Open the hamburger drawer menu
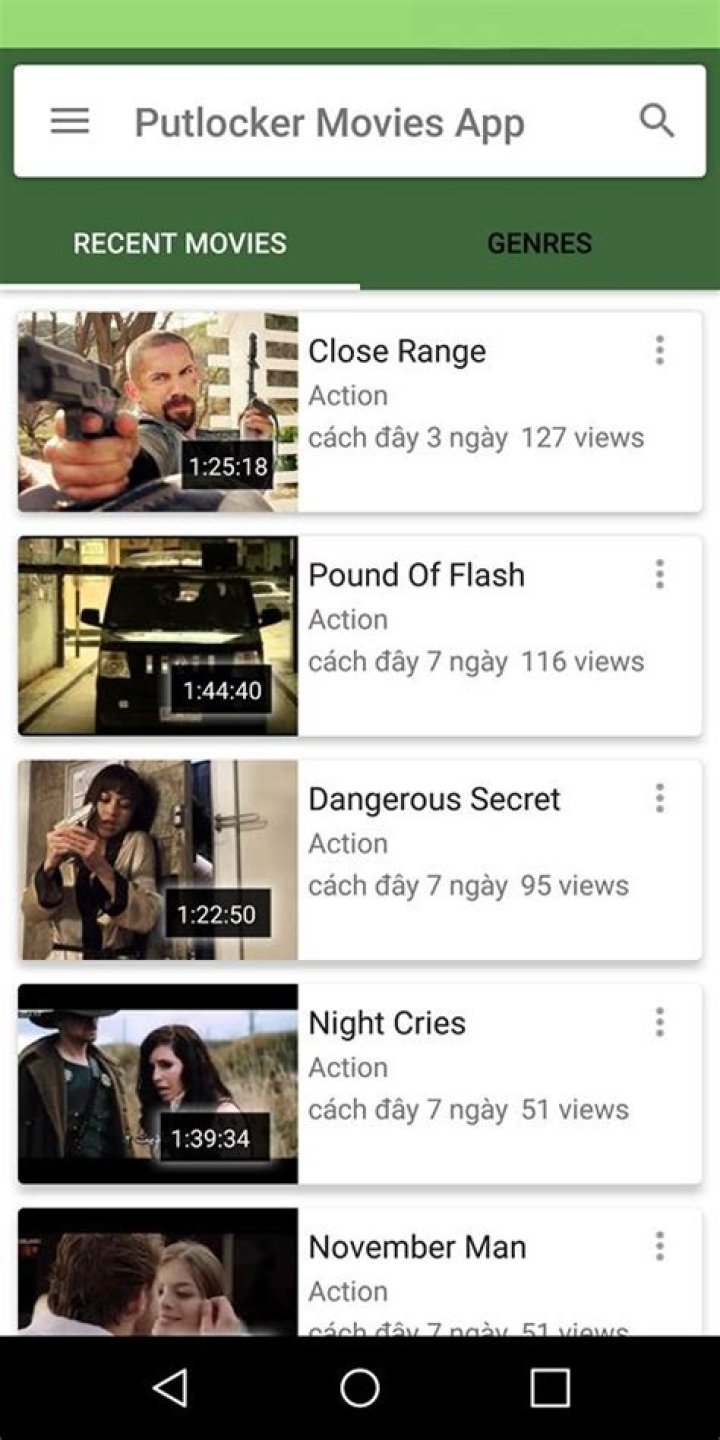 70,122
